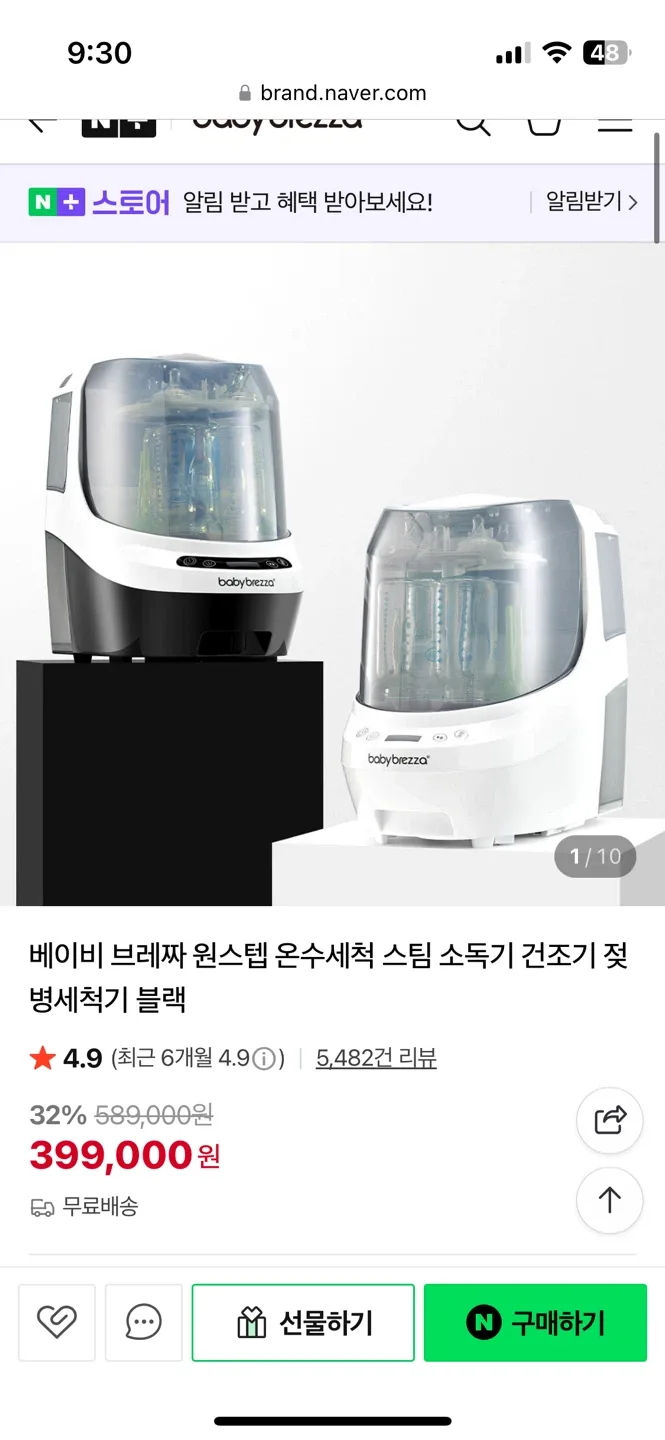Tap 선물하기 to send as gift

[303, 1322]
